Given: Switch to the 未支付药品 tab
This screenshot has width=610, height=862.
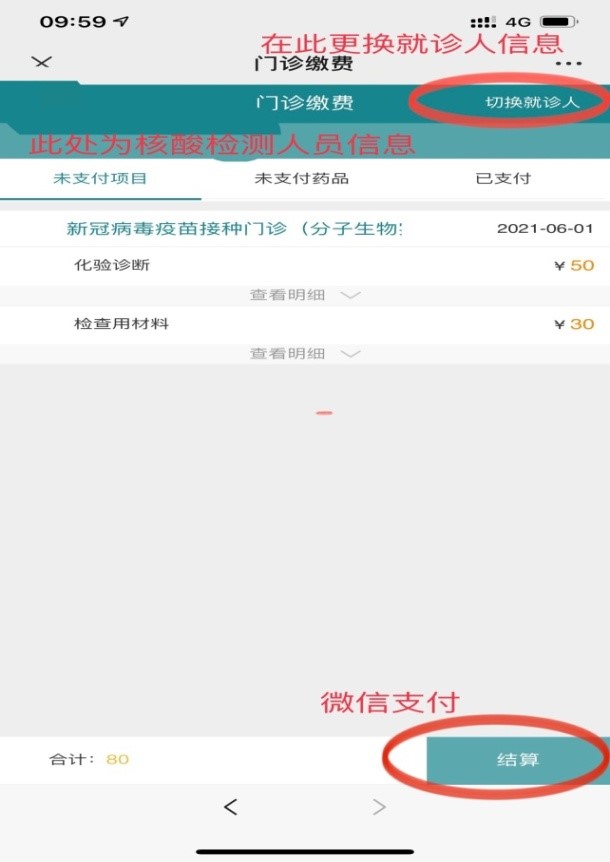Looking at the screenshot, I should 301,179.
